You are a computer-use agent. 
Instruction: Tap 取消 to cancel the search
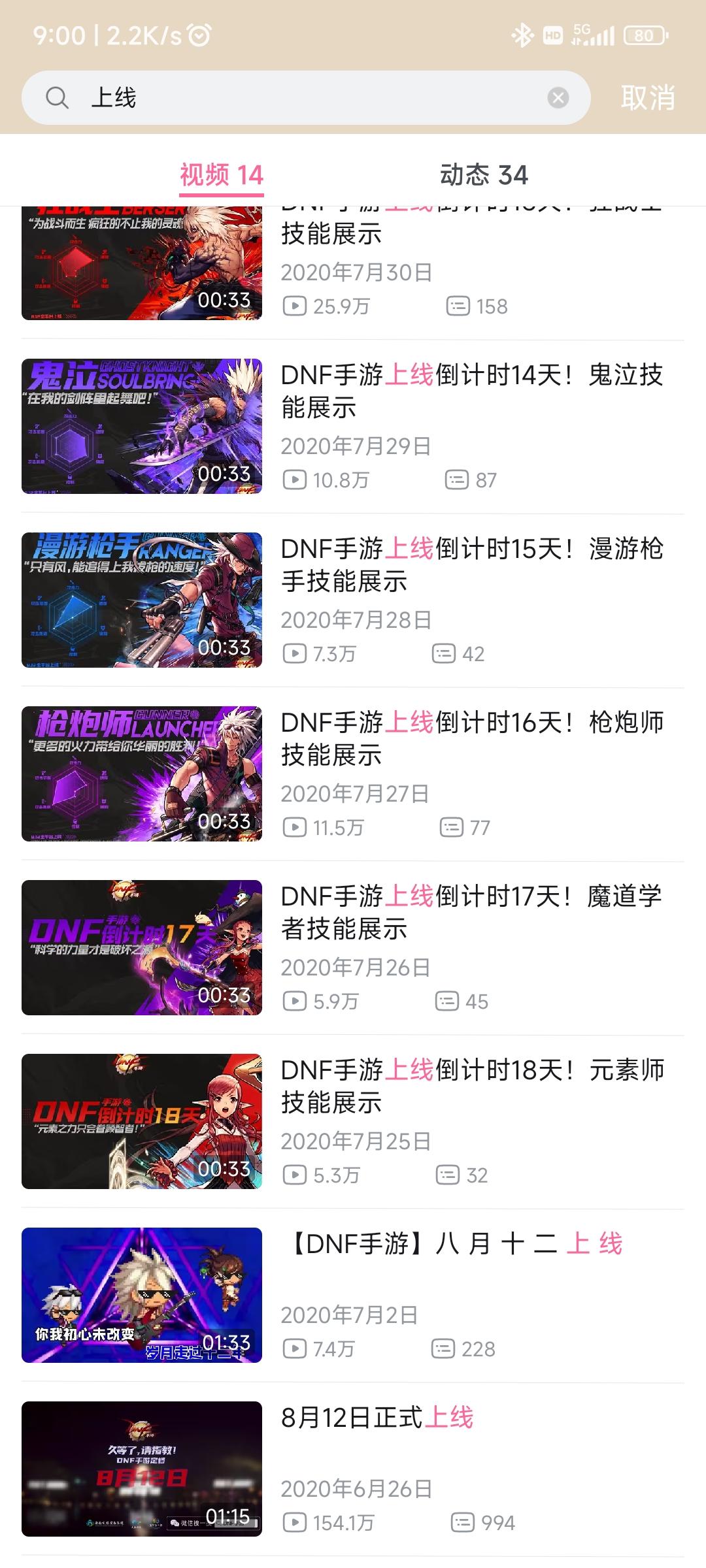(648, 98)
